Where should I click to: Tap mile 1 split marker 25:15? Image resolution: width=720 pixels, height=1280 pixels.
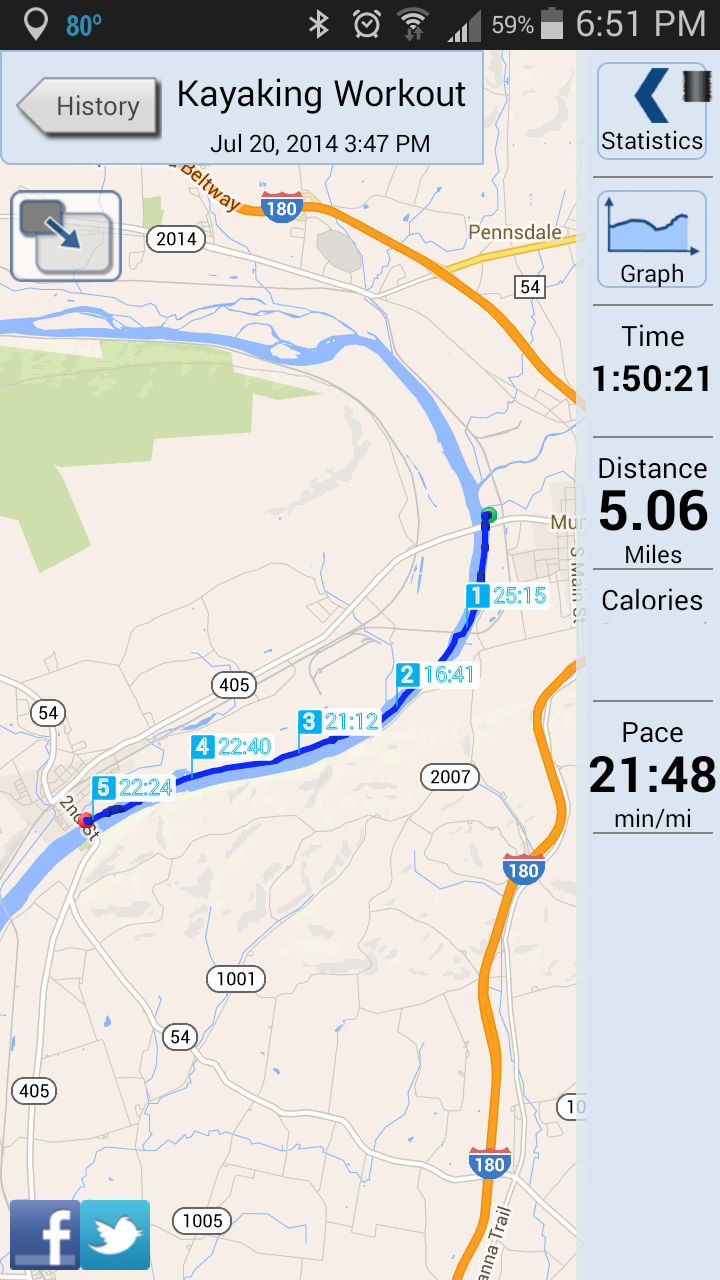(508, 596)
